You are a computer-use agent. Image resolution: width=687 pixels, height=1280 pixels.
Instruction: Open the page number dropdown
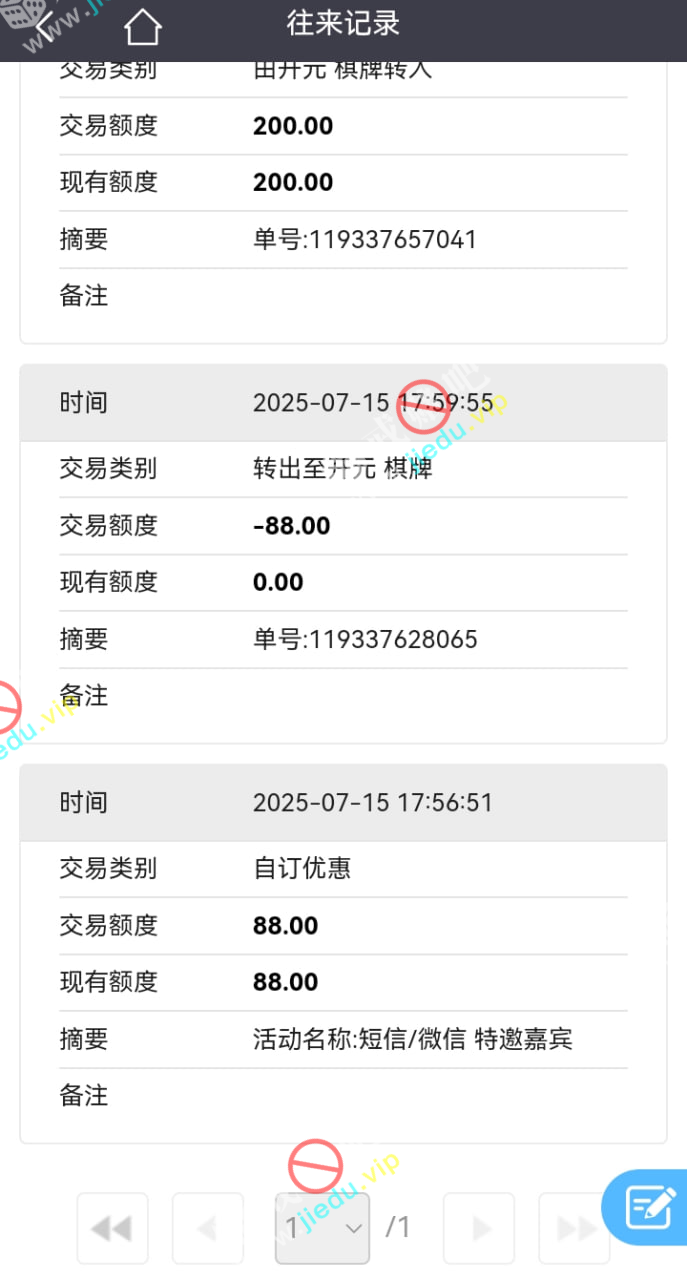[x=322, y=1228]
